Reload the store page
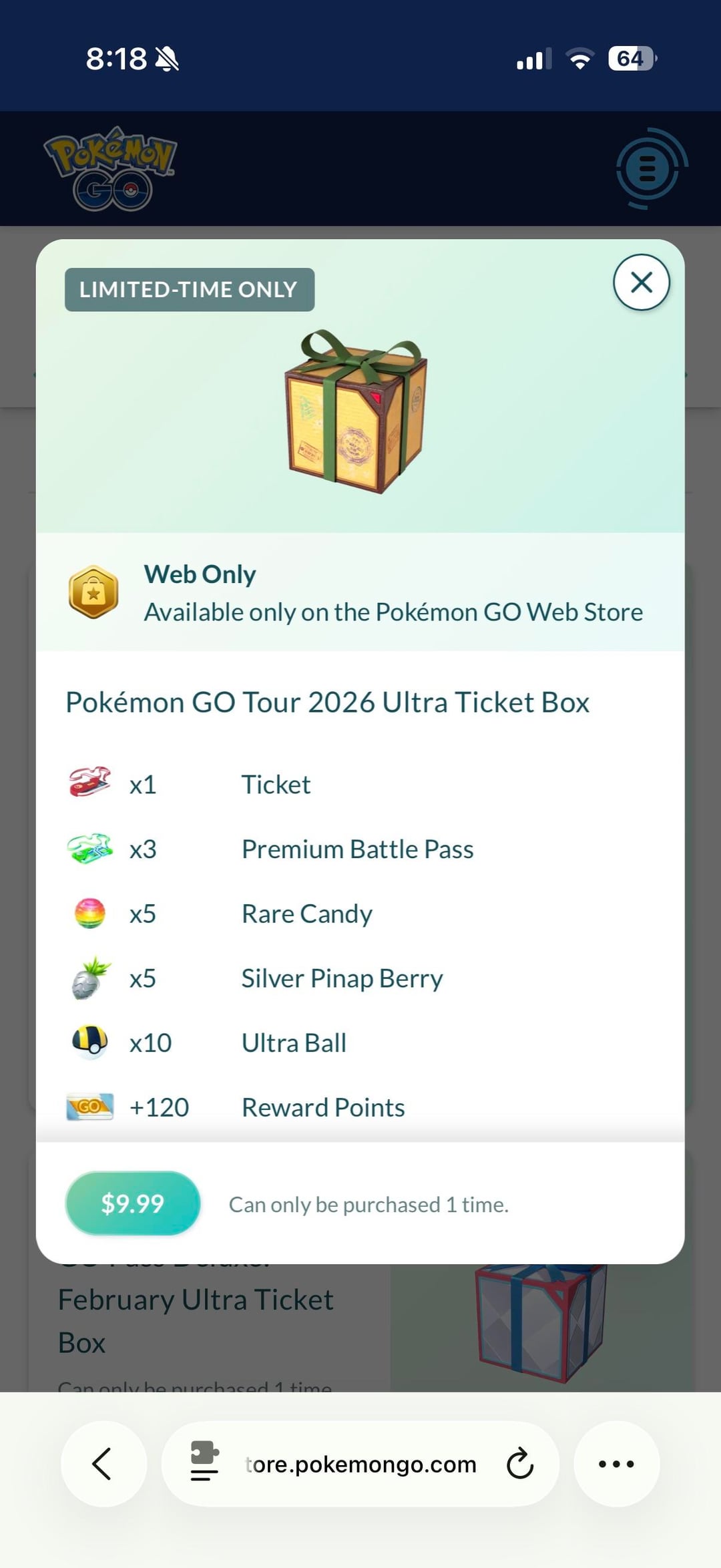This screenshot has height=1568, width=721. pos(519,1464)
